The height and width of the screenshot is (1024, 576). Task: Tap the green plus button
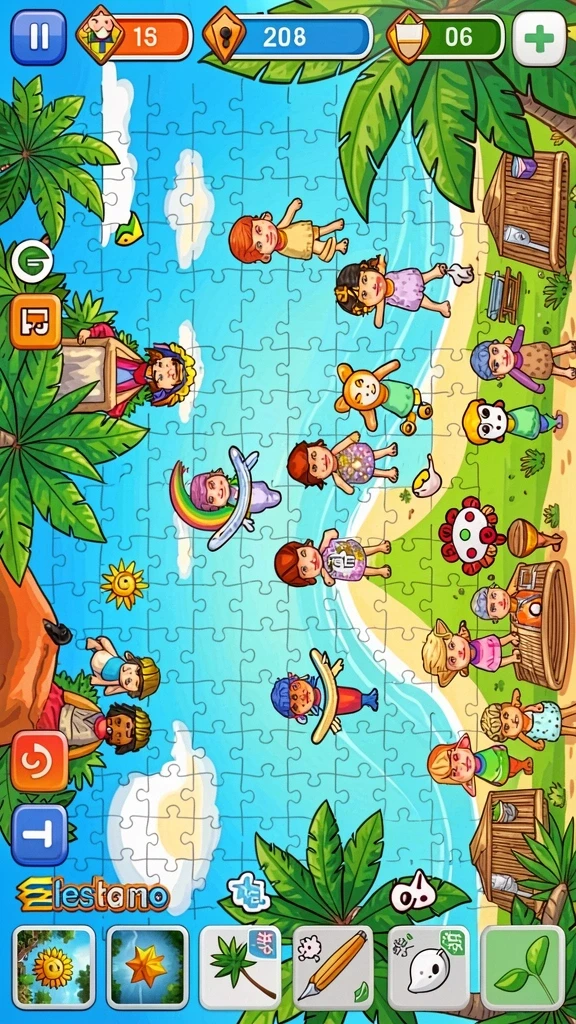[539, 39]
